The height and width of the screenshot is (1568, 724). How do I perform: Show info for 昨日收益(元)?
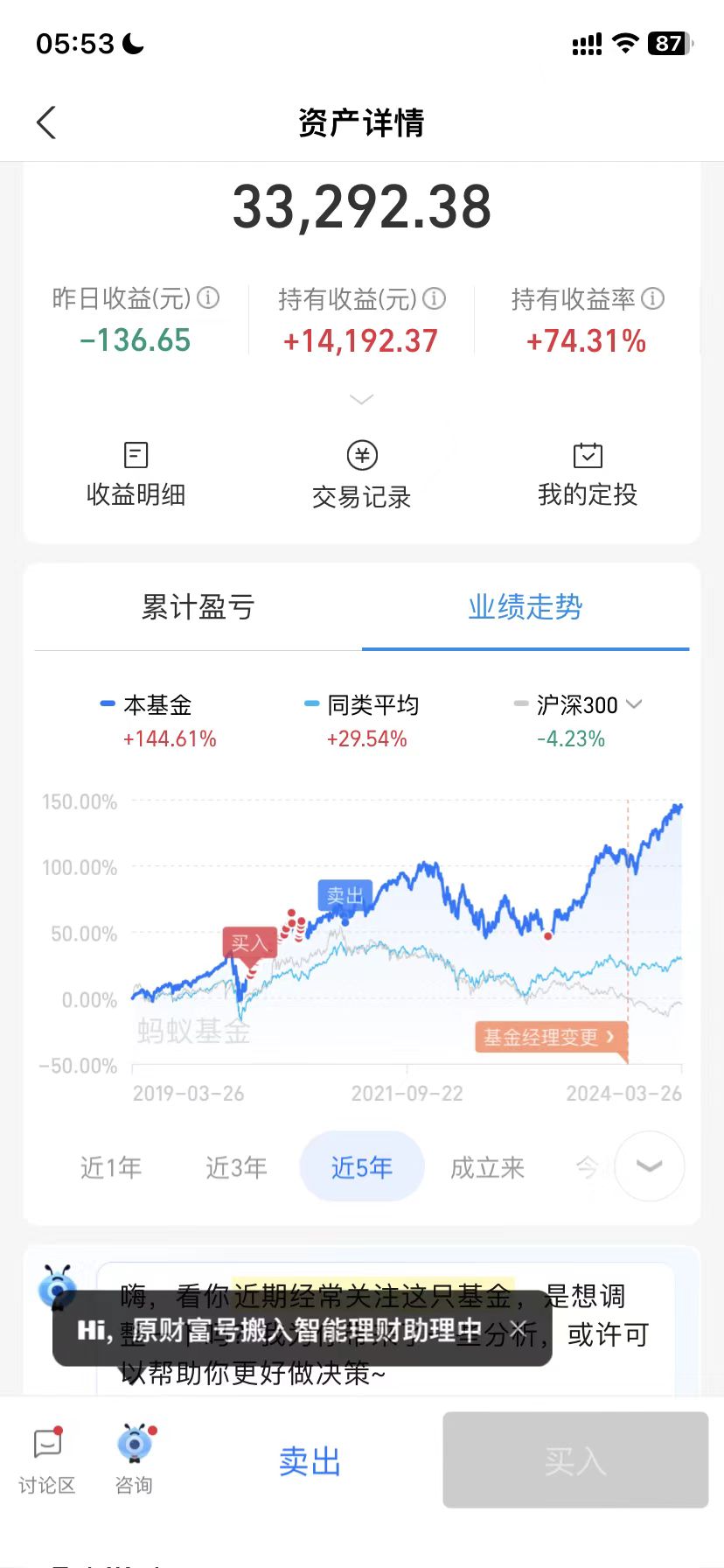(x=208, y=298)
